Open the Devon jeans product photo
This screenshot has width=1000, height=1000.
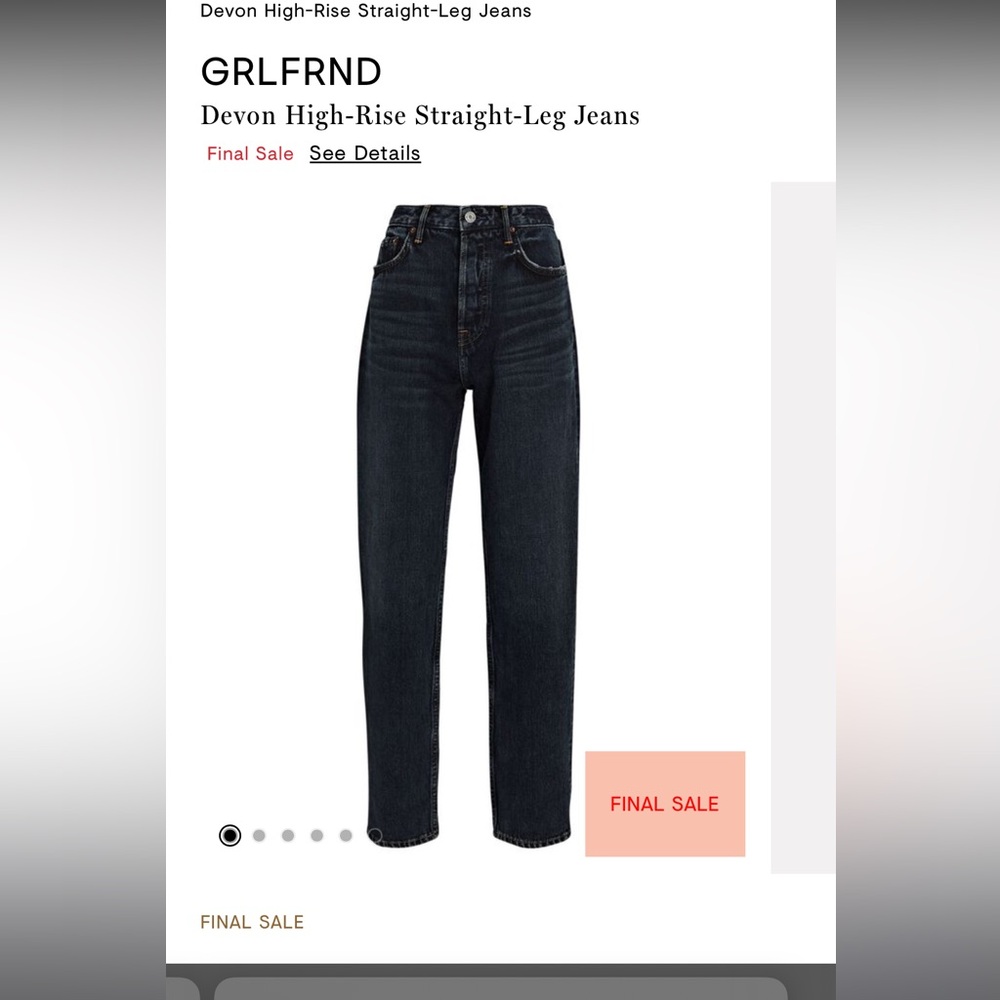(469, 520)
